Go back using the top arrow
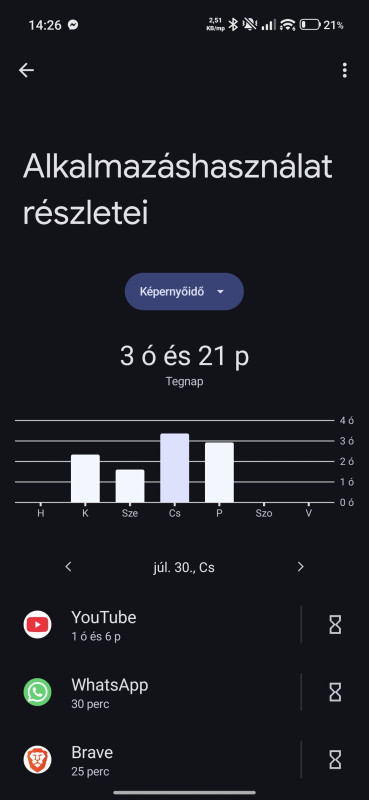 pyautogui.click(x=26, y=70)
